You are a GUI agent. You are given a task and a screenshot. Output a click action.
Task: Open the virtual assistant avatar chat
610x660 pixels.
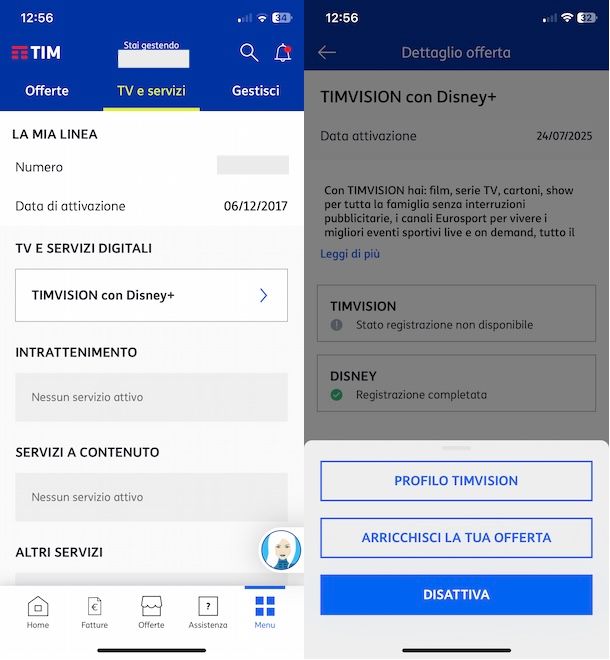coord(280,549)
